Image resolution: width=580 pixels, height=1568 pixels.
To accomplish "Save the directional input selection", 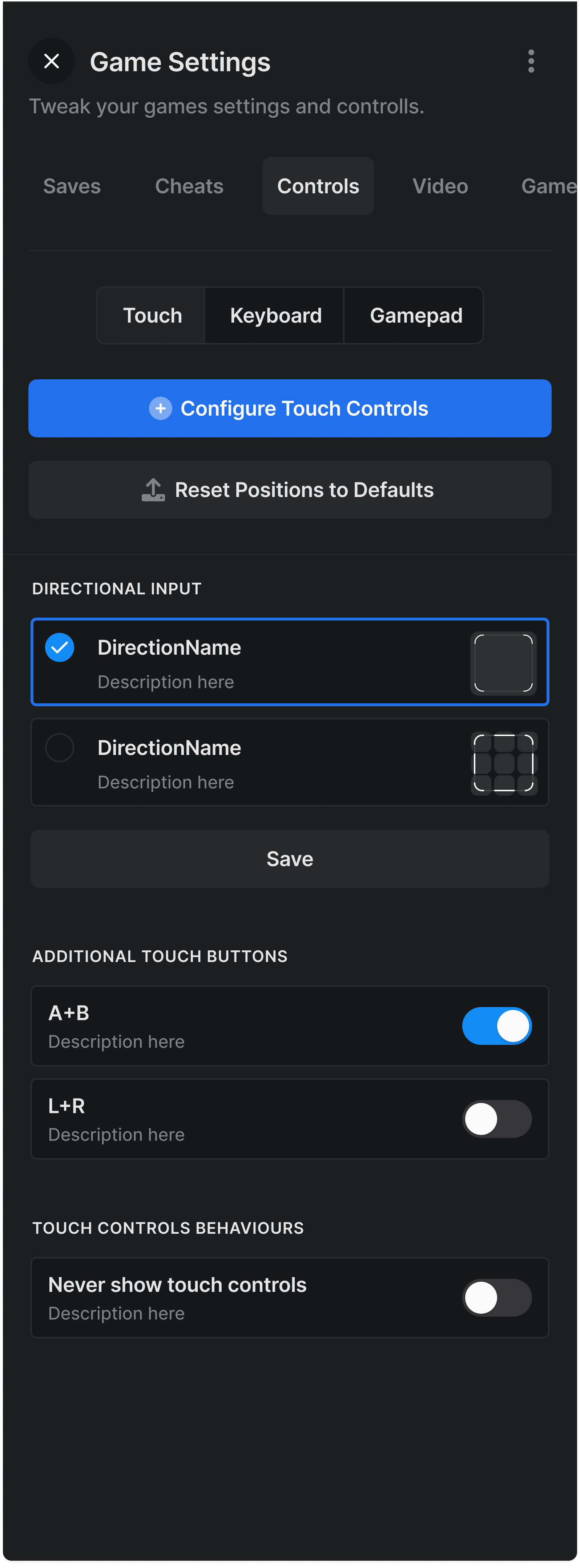I will [x=290, y=859].
